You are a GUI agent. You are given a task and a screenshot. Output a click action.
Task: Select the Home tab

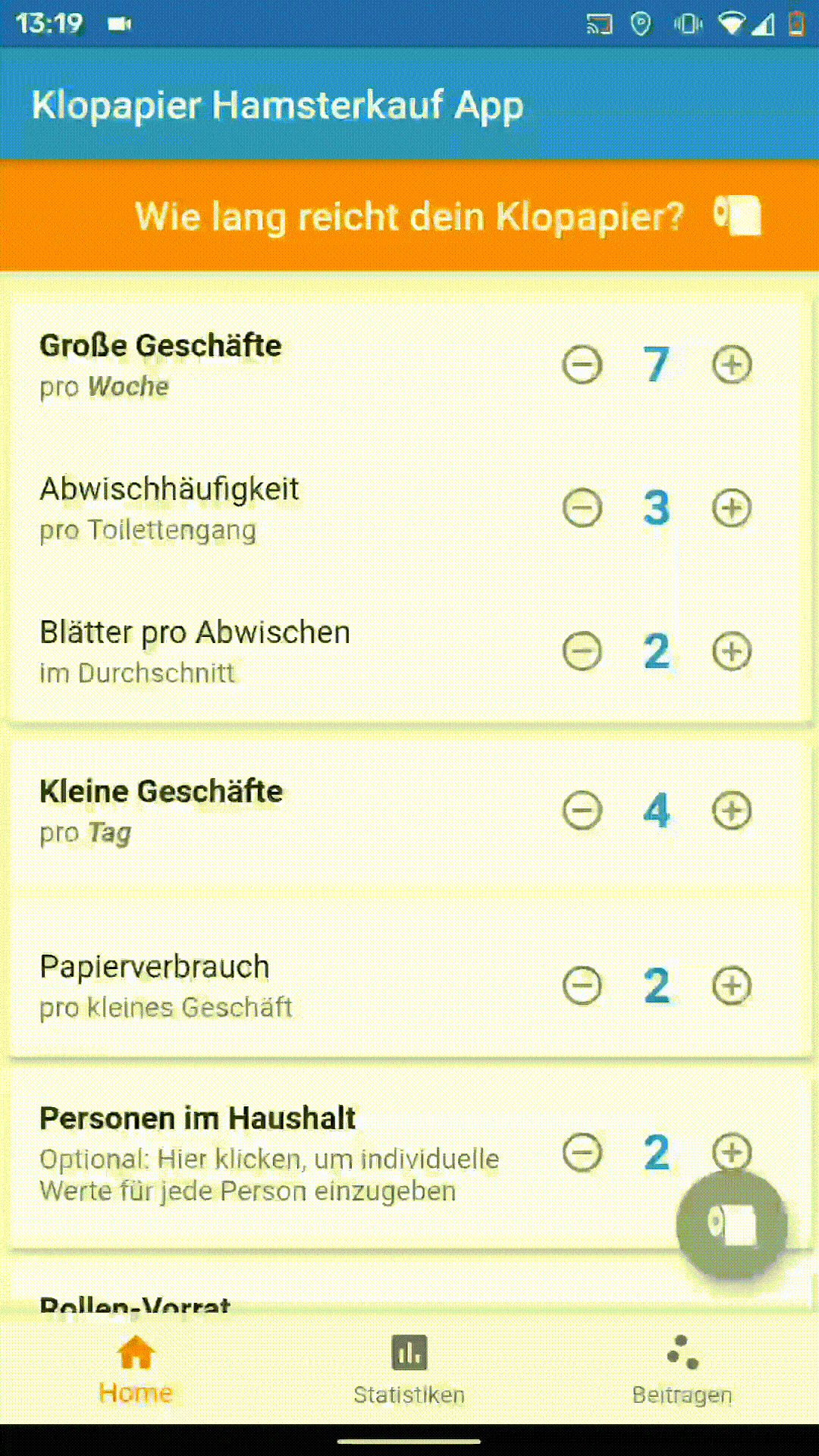136,1370
